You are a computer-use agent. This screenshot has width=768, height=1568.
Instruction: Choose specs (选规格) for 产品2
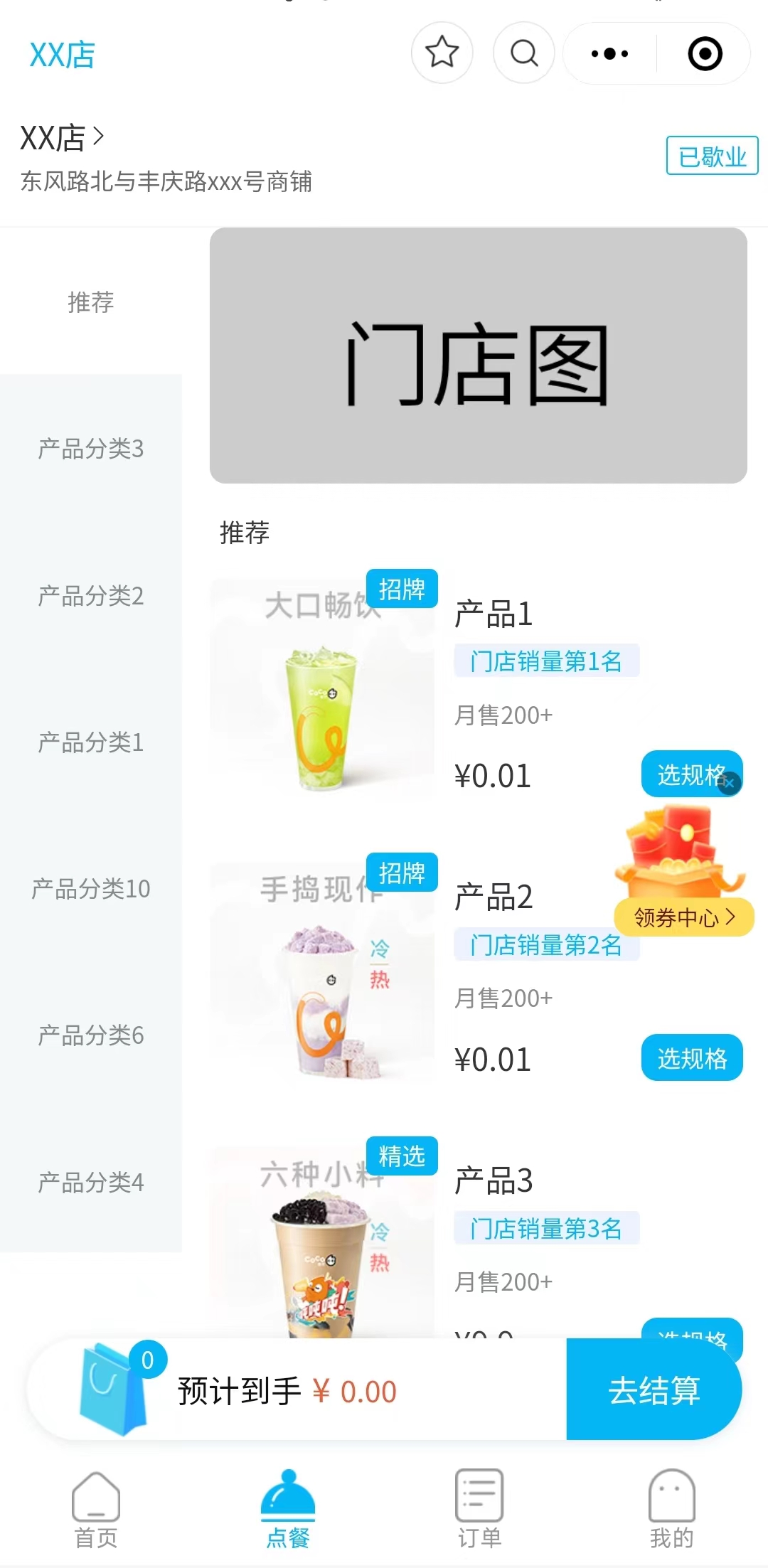pos(692,1058)
